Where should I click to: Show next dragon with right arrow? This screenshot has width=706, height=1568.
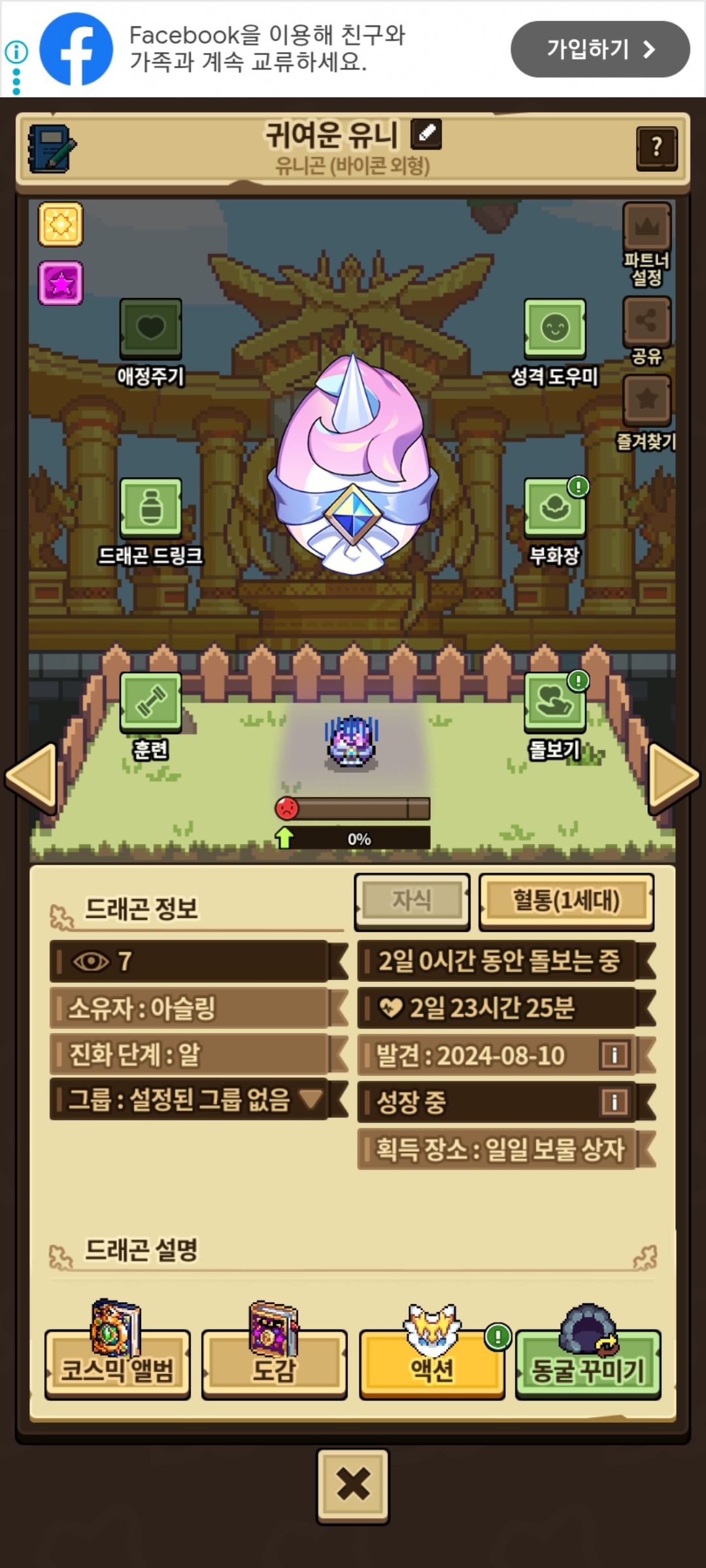673,777
